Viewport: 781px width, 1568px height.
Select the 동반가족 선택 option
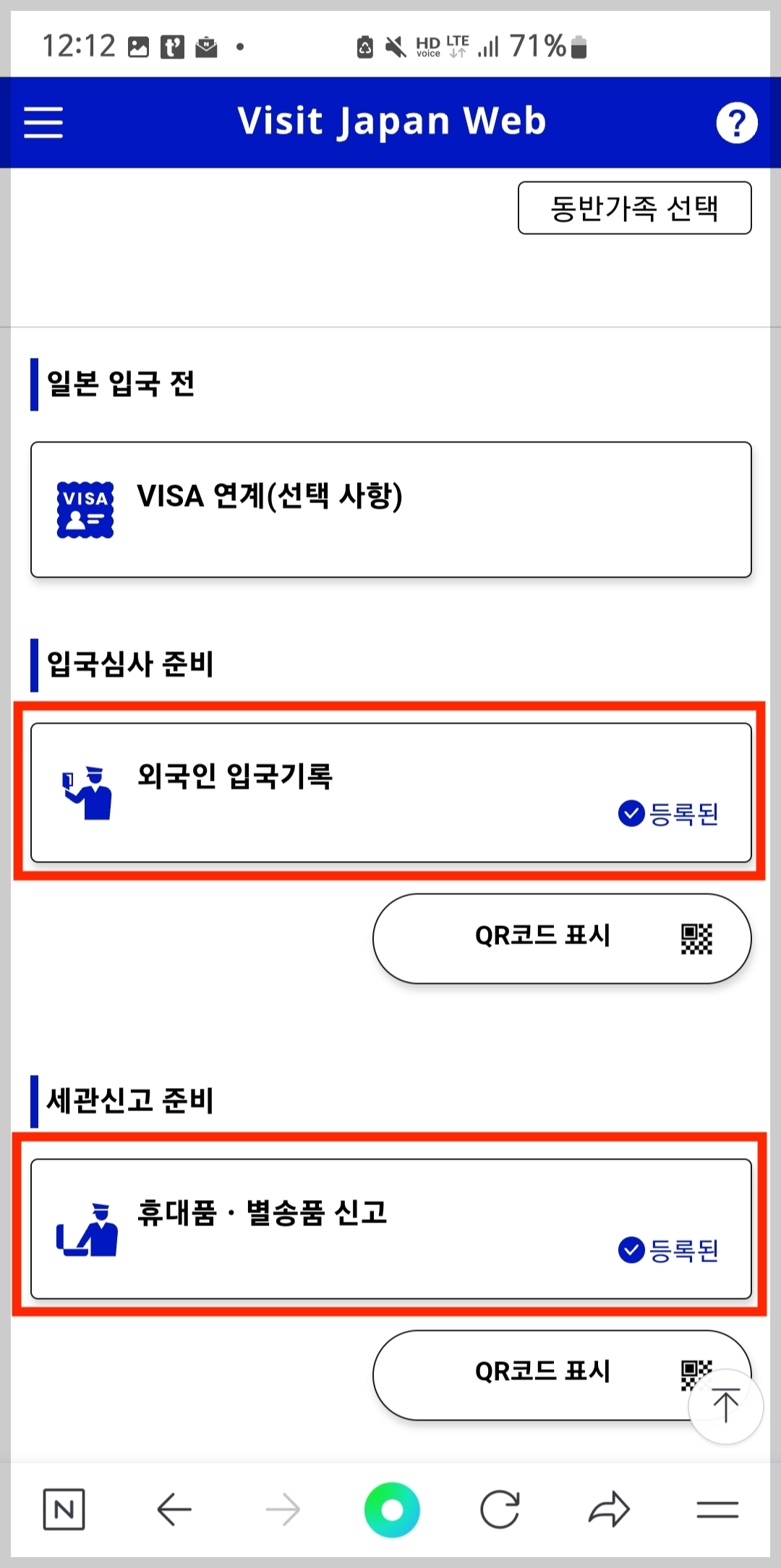tap(633, 207)
